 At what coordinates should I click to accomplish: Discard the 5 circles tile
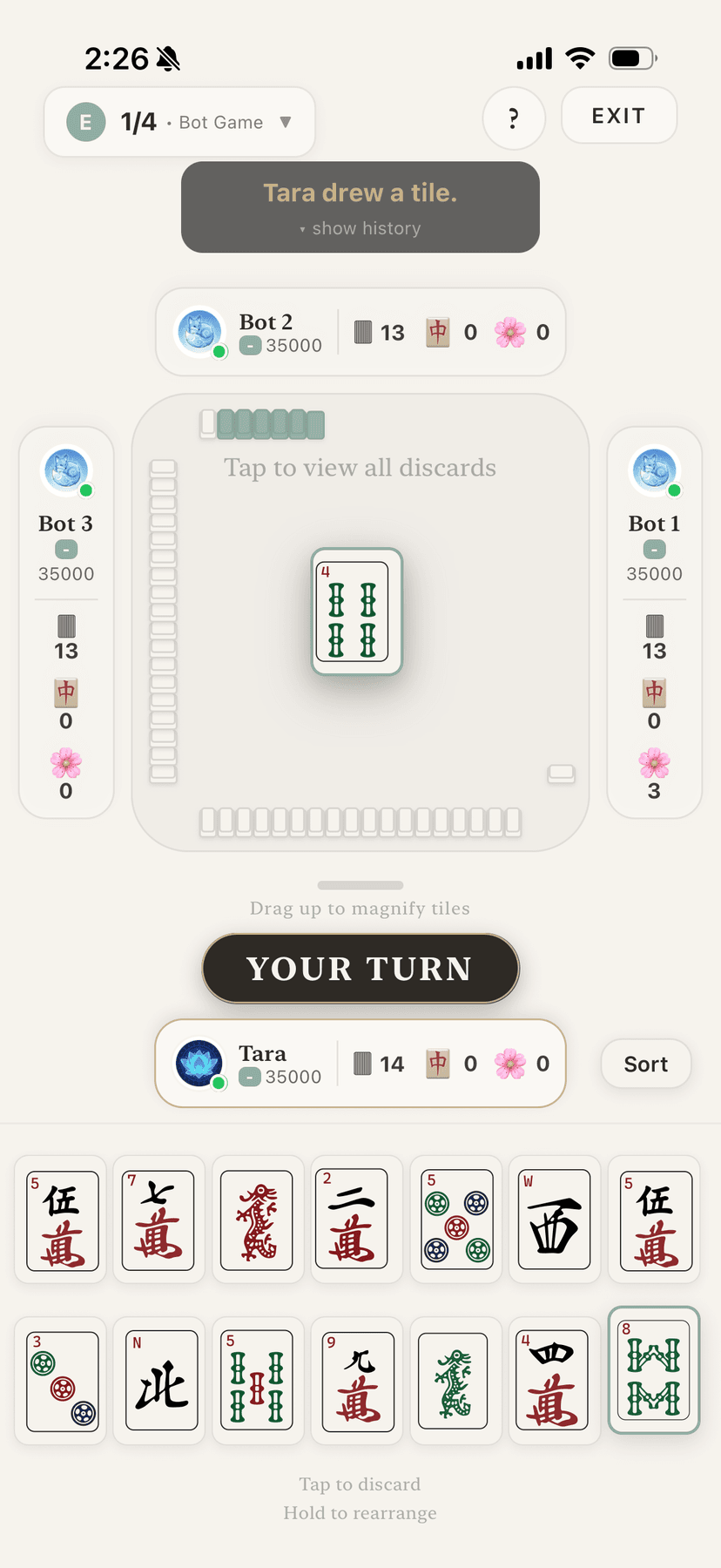click(456, 1220)
